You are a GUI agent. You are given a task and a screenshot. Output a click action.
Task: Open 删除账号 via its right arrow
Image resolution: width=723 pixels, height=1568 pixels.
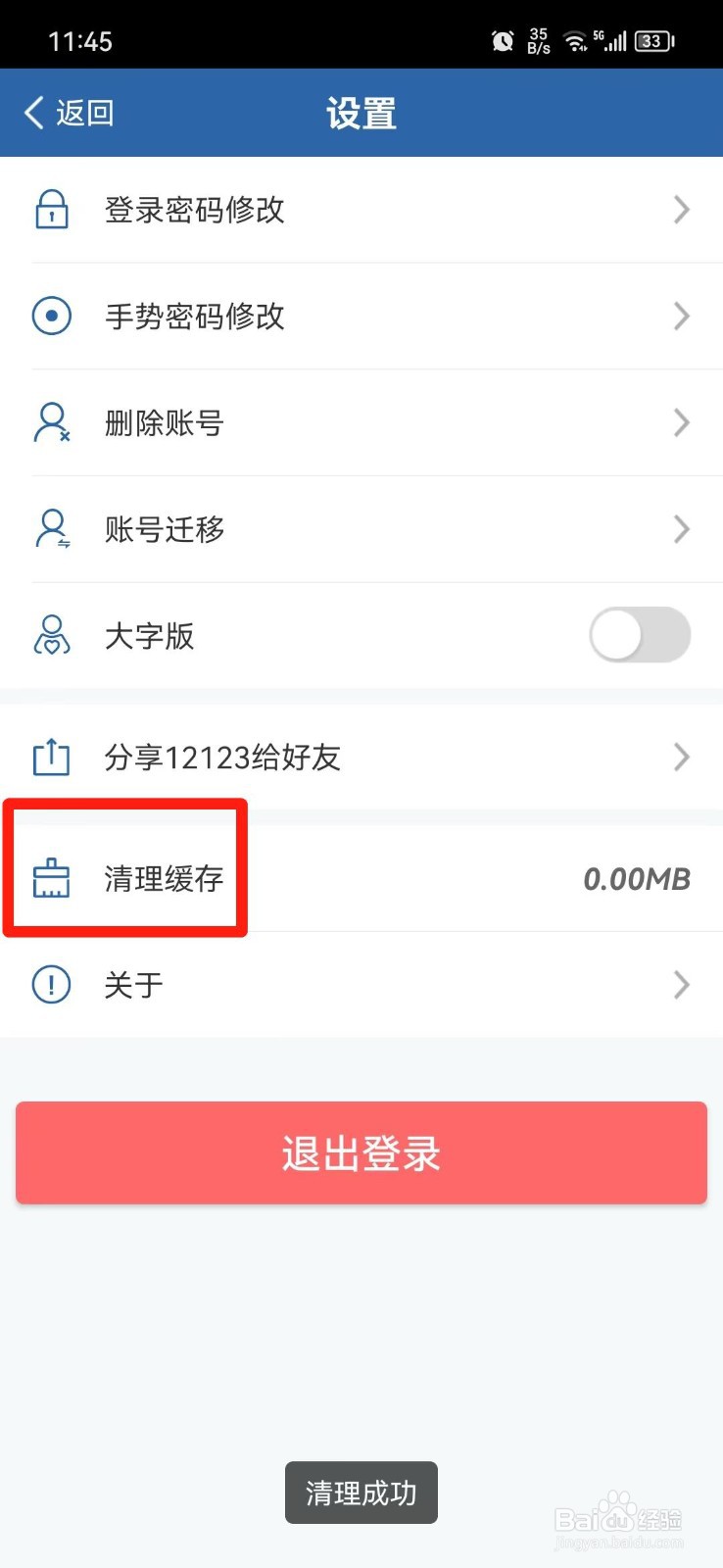(682, 422)
